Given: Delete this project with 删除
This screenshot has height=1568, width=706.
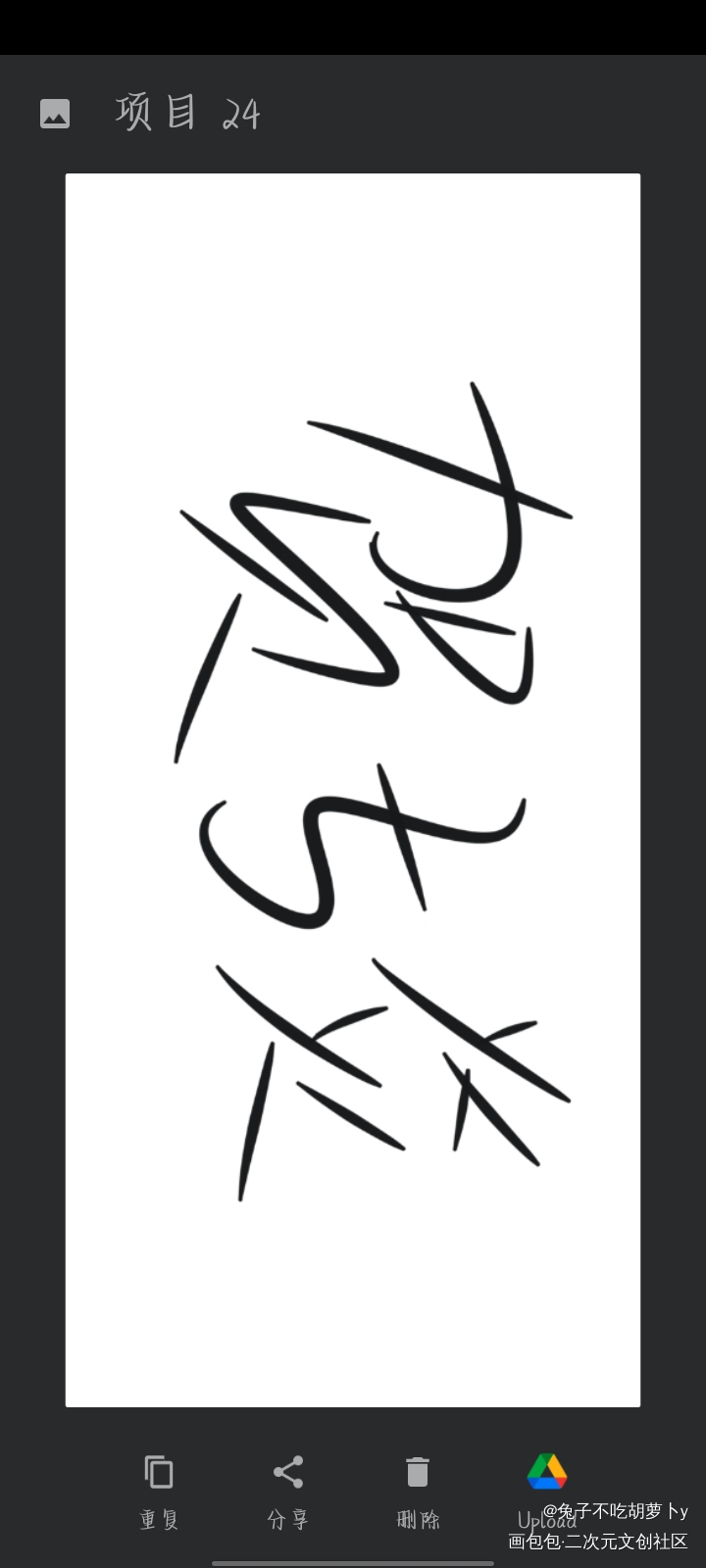Looking at the screenshot, I should coord(418,1490).
